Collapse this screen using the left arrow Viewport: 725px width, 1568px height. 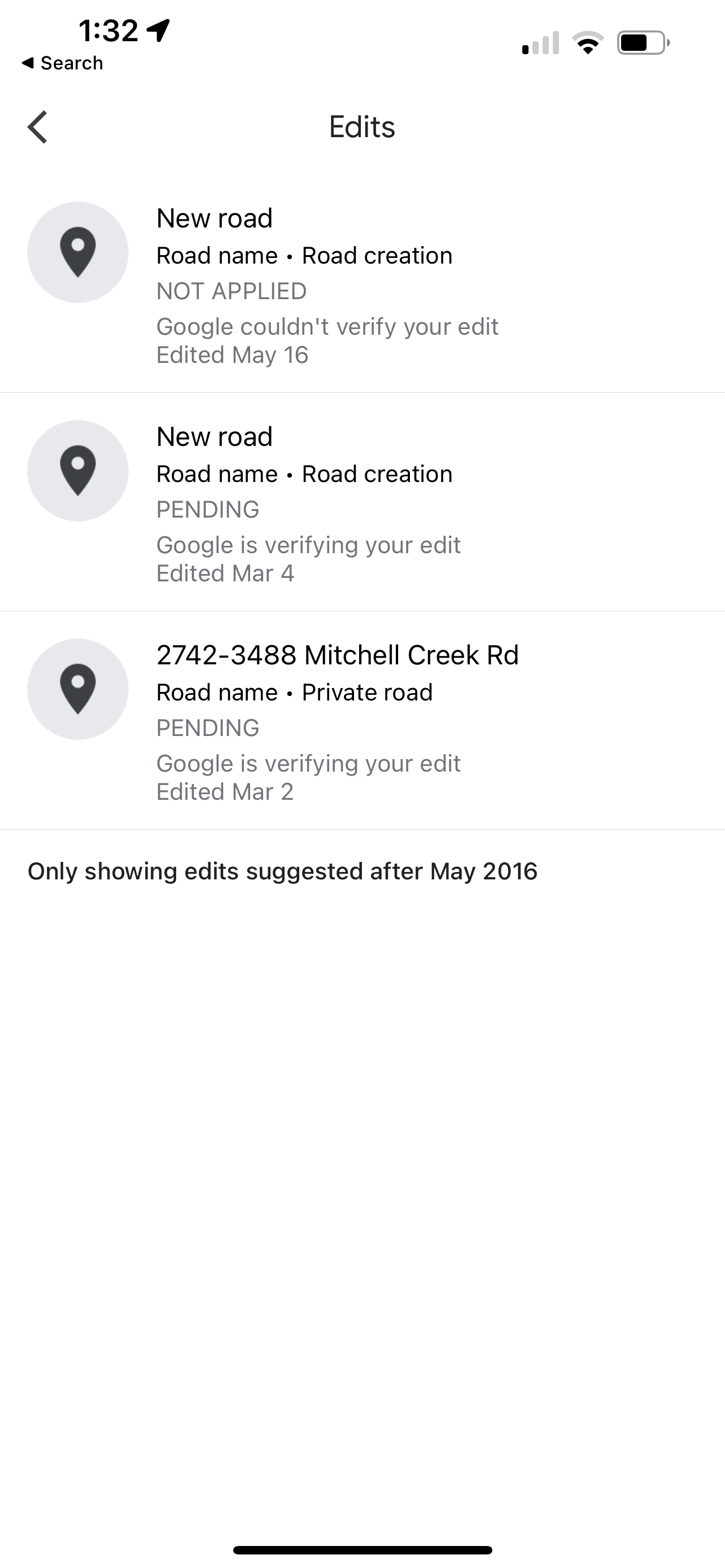coord(38,126)
